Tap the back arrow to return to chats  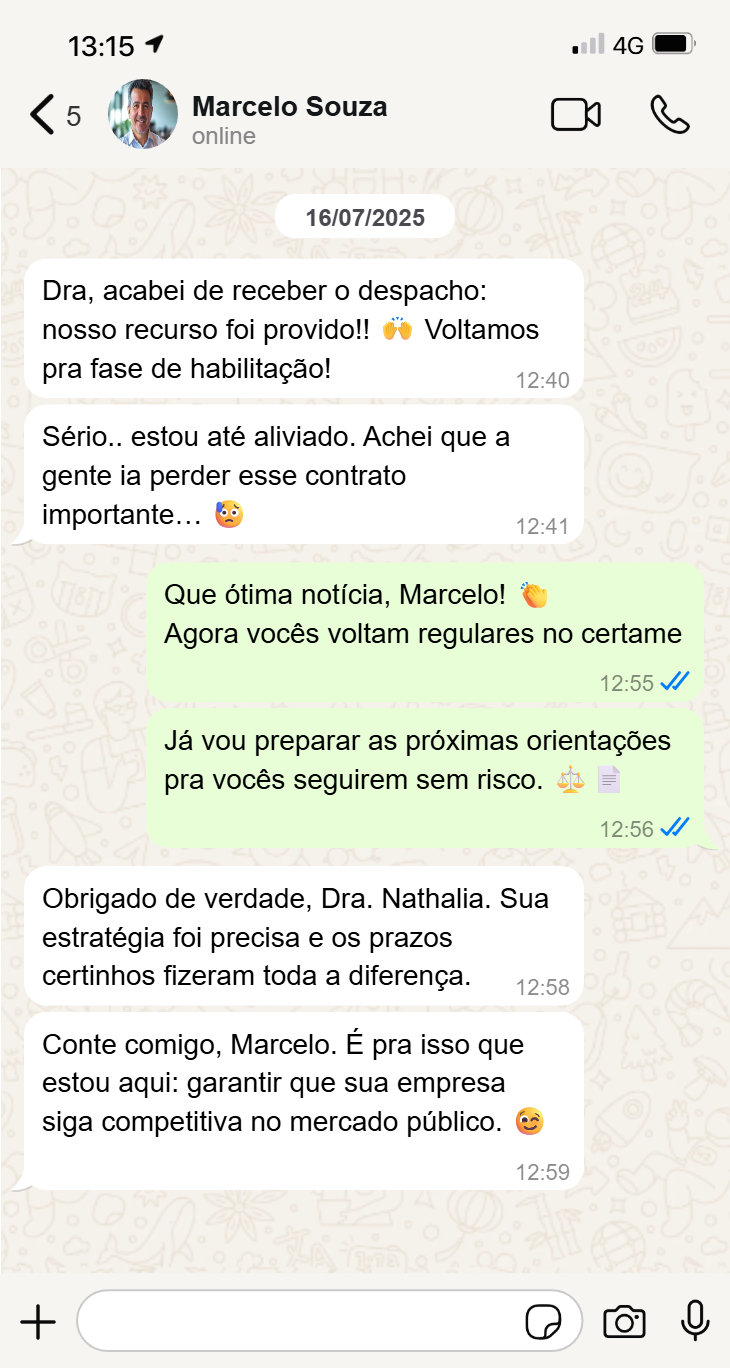coord(39,114)
